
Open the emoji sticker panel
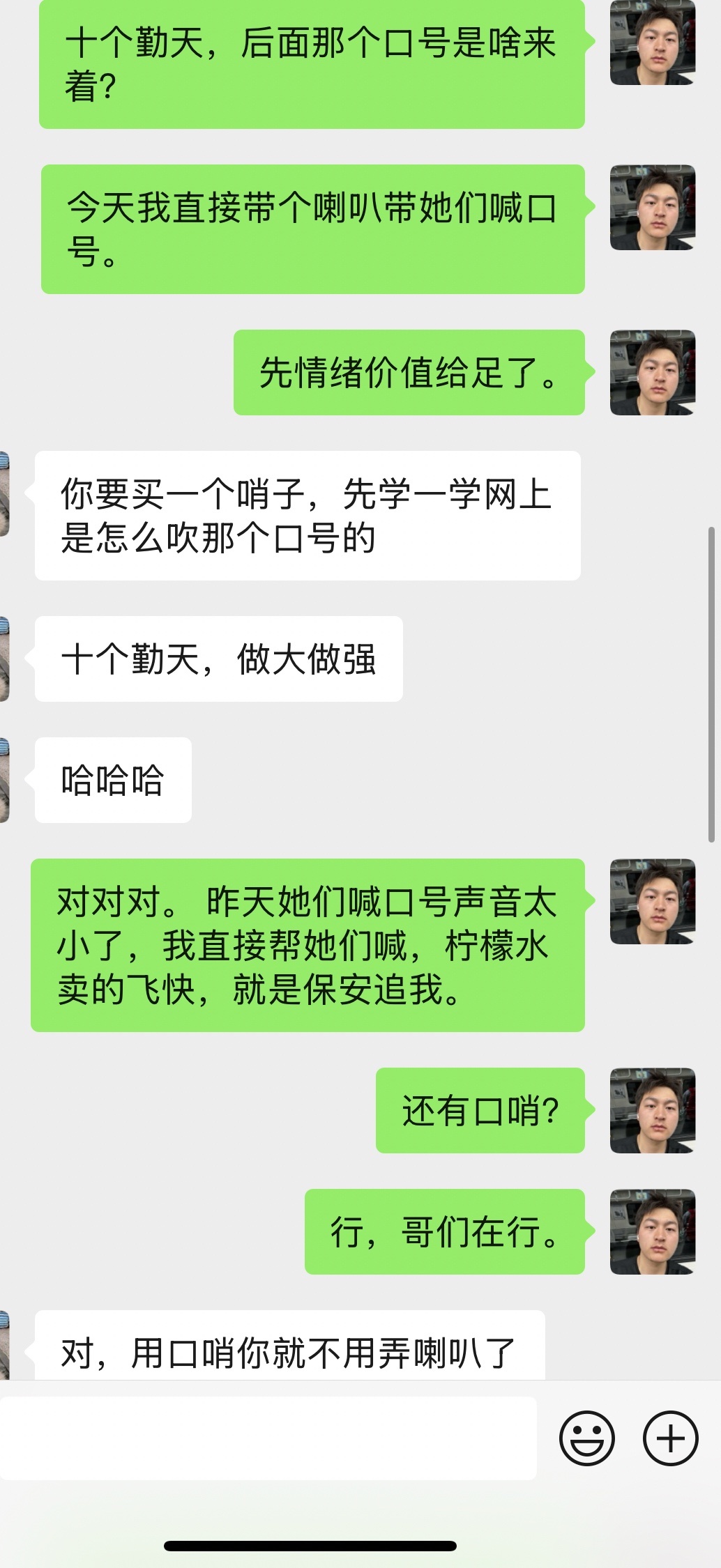(x=586, y=1438)
